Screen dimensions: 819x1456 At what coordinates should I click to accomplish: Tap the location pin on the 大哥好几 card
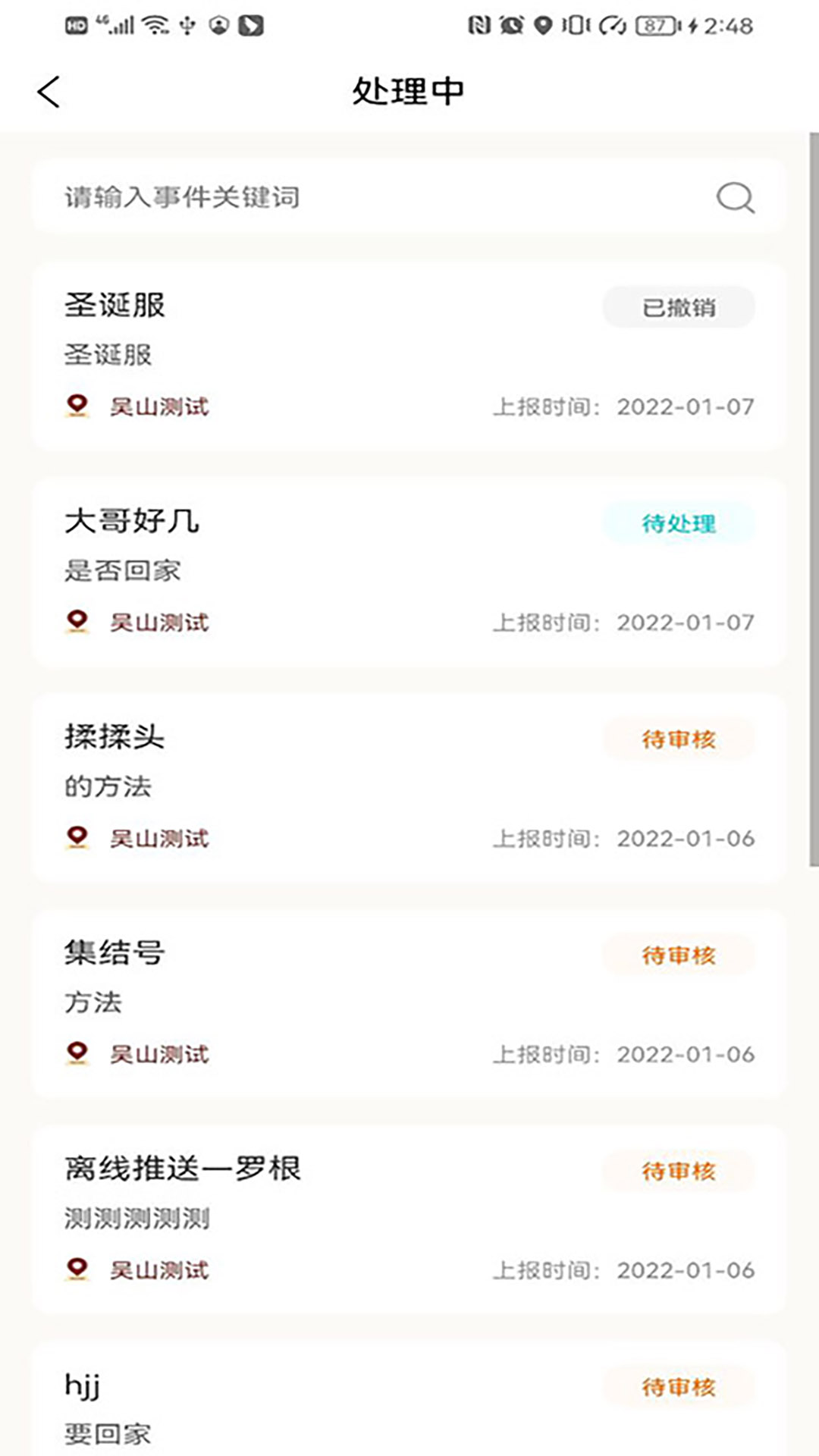pos(77,622)
